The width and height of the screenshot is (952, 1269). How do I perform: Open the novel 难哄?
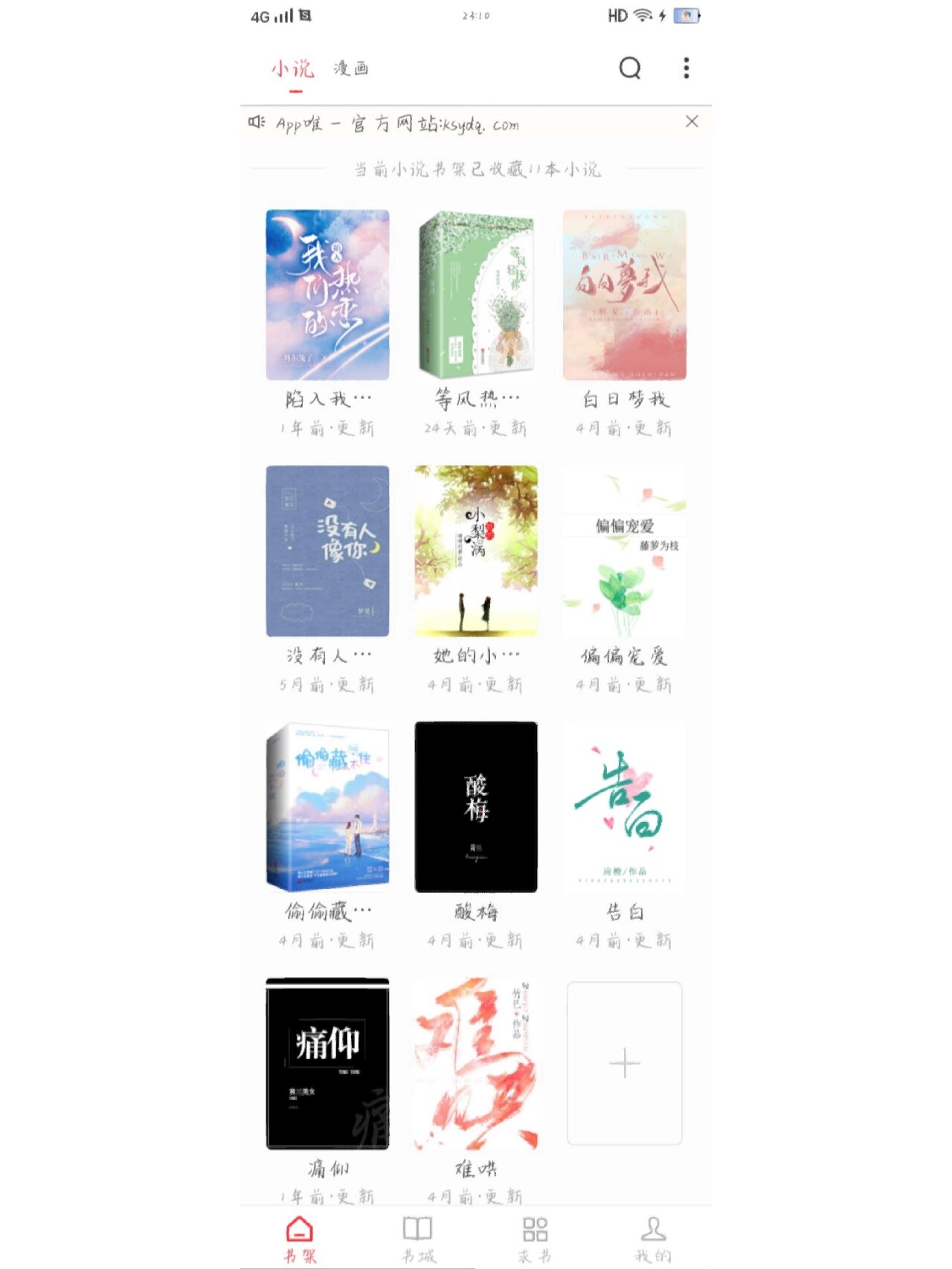tap(476, 1064)
